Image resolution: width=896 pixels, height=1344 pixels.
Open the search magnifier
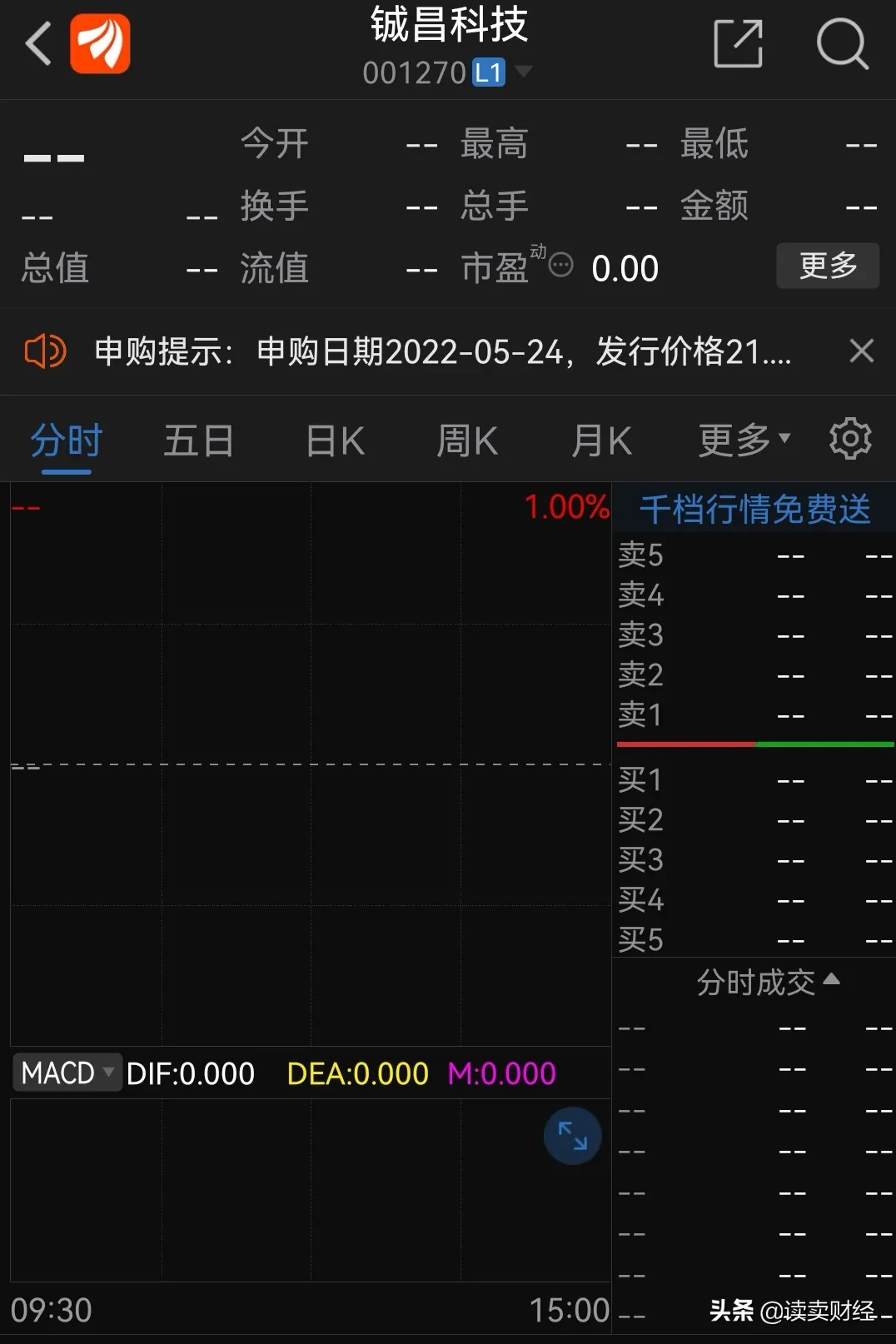(842, 43)
